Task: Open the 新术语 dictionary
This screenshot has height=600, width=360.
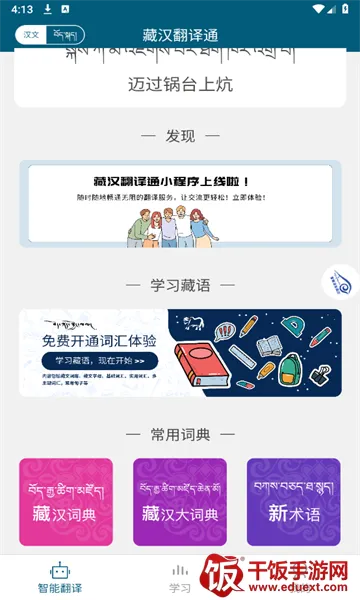Action: (x=293, y=502)
